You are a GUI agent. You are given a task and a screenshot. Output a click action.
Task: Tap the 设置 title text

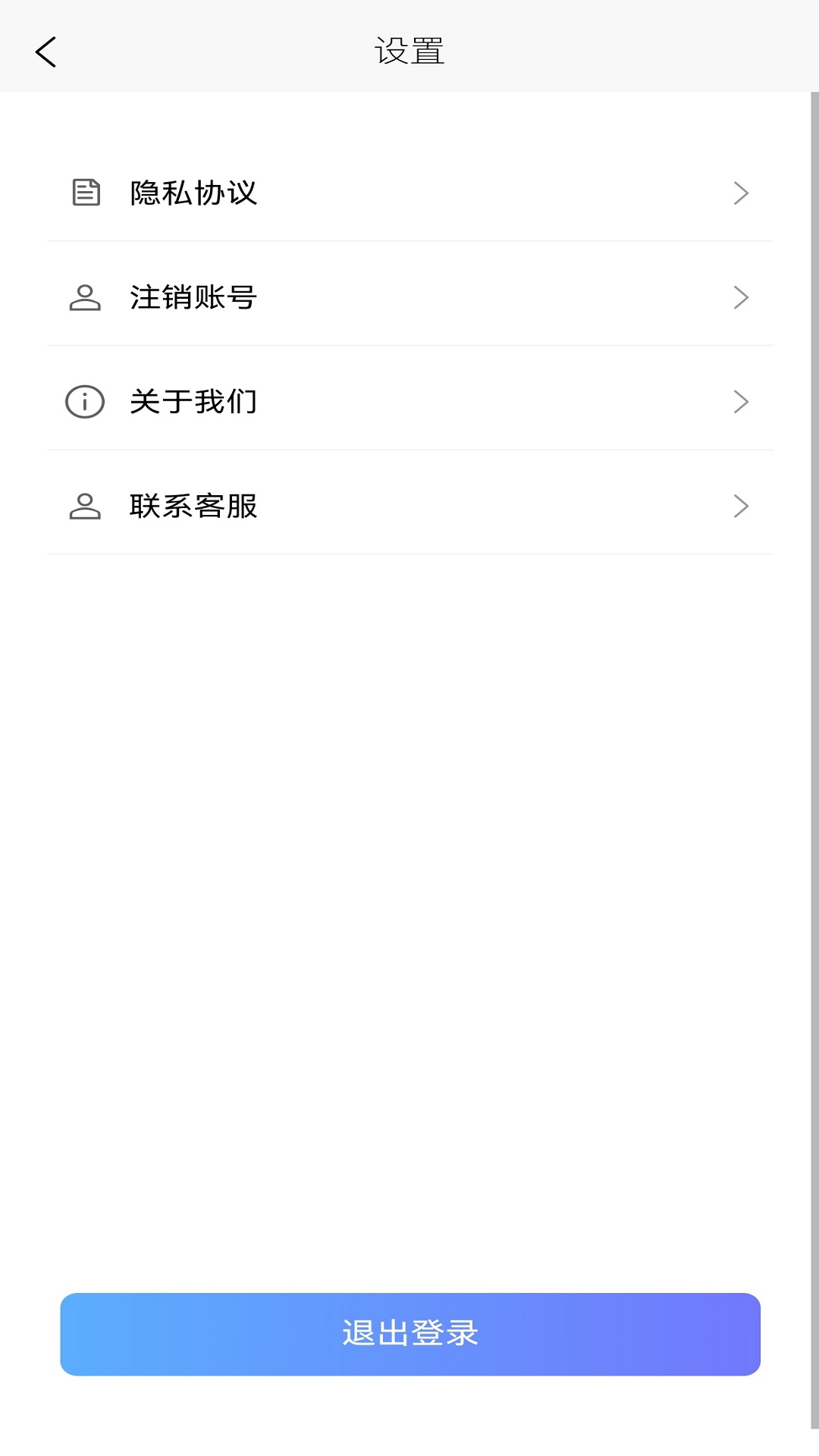pyautogui.click(x=409, y=52)
